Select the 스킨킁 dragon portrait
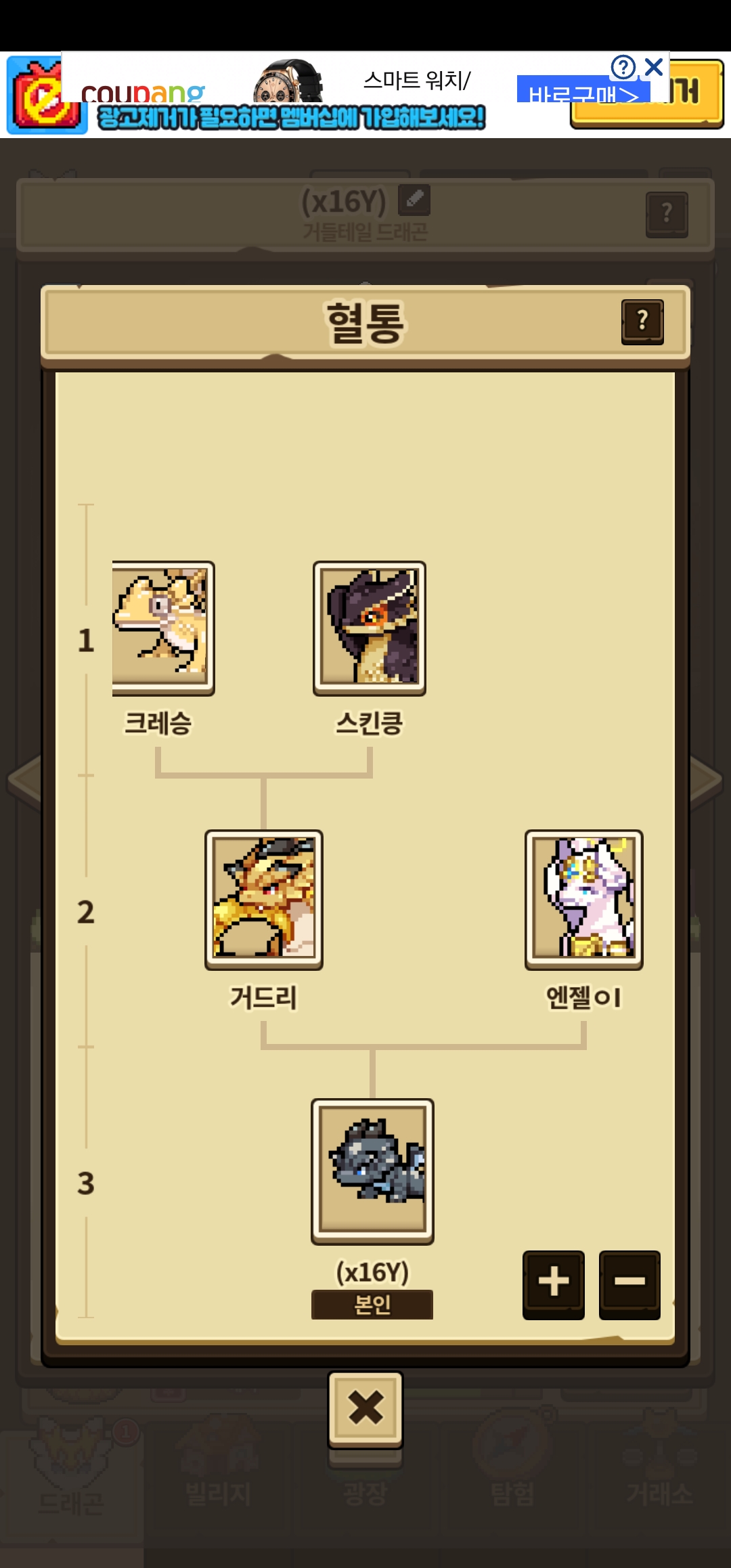 coord(370,628)
